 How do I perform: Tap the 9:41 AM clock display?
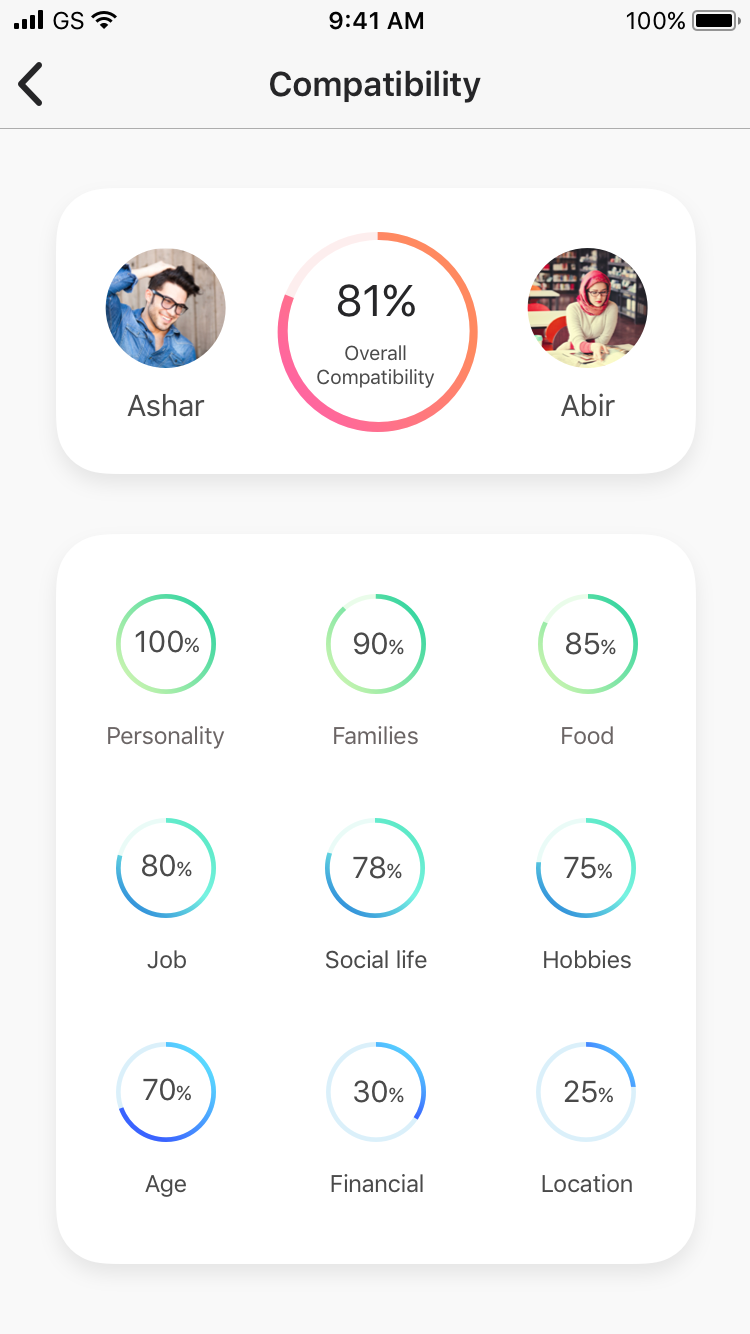(x=375, y=19)
